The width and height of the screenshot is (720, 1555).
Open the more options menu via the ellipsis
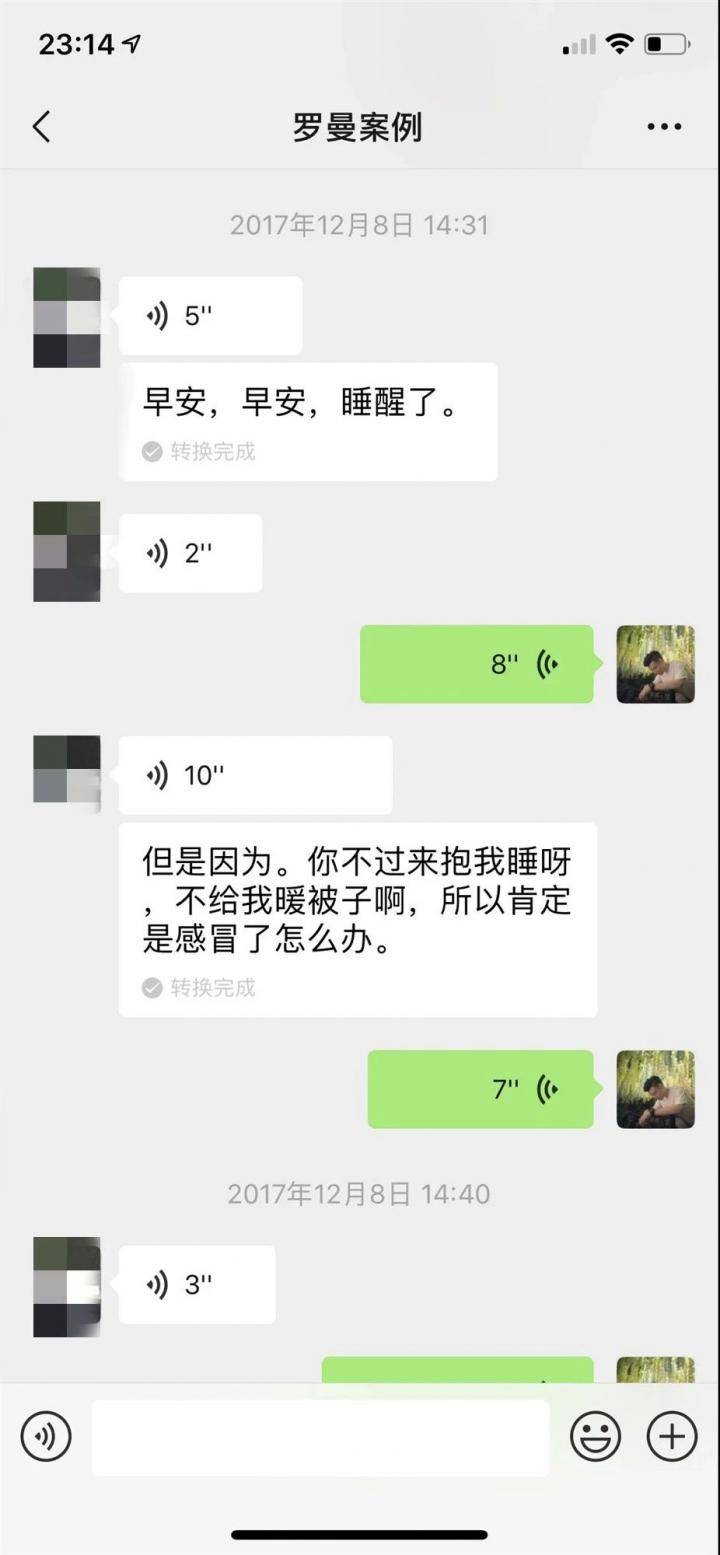coord(662,126)
